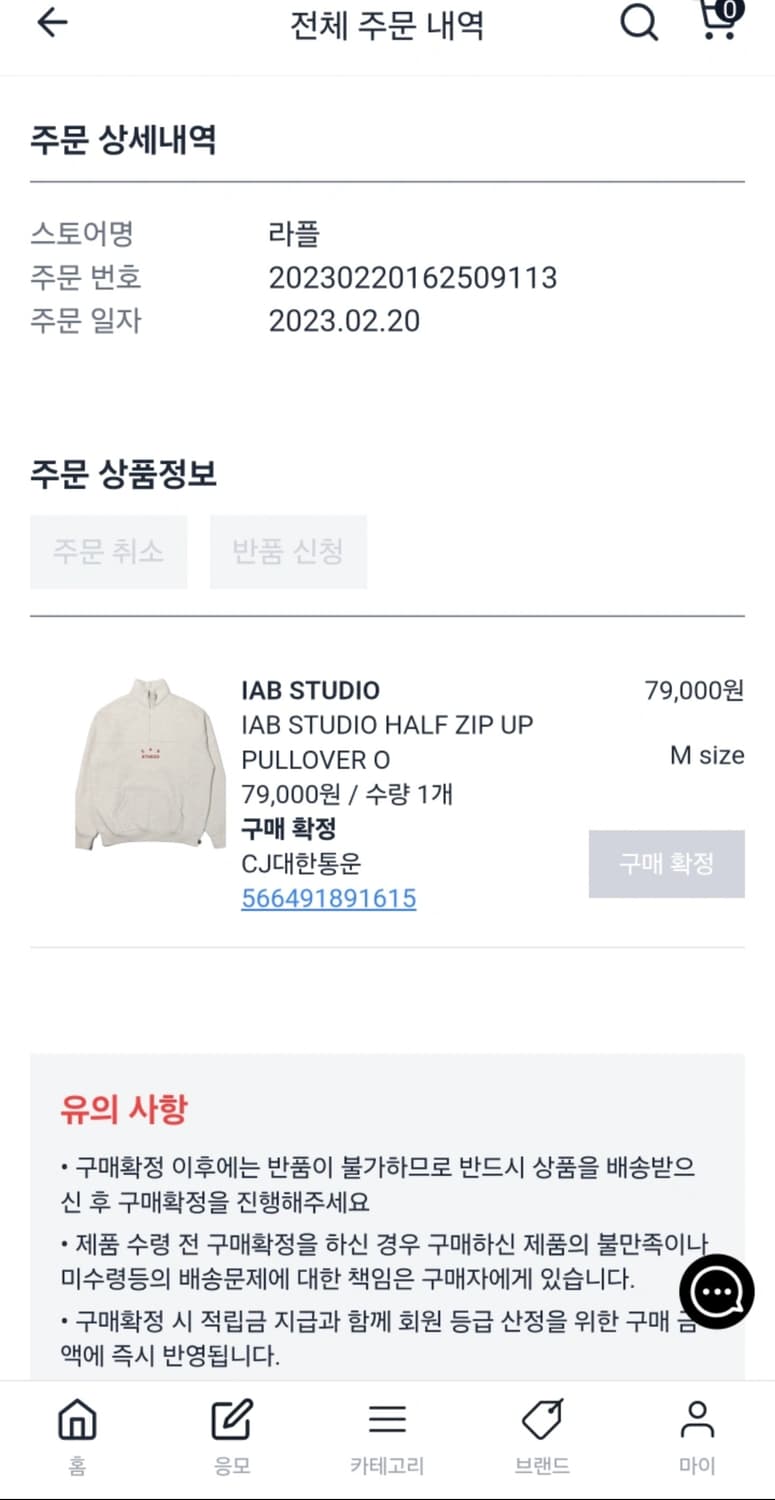
Task: Open the floating chat support bubble
Action: point(716,1292)
